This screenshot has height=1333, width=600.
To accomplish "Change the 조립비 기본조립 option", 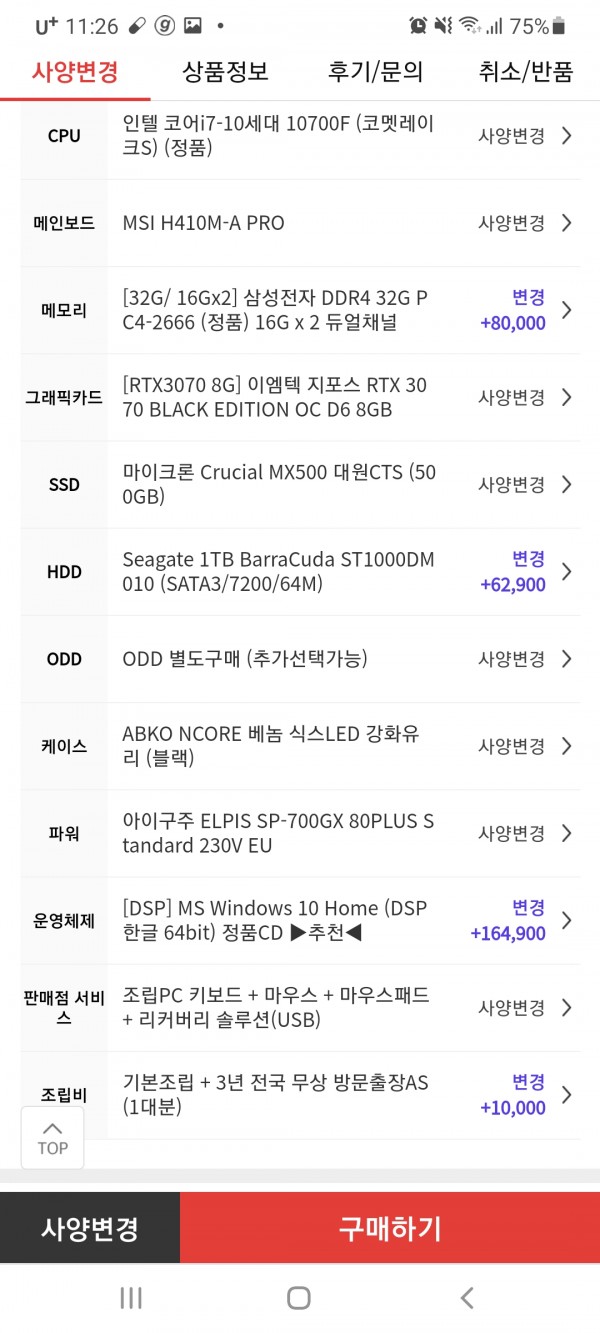I will (x=300, y=1095).
